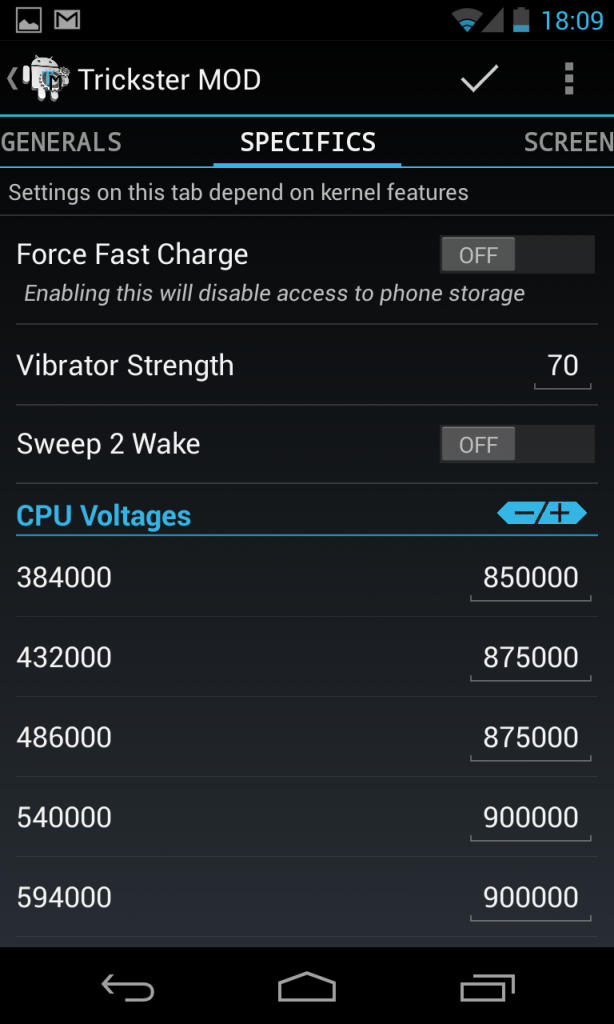Select the 486000 voltage field
The image size is (614, 1024).
pos(530,738)
